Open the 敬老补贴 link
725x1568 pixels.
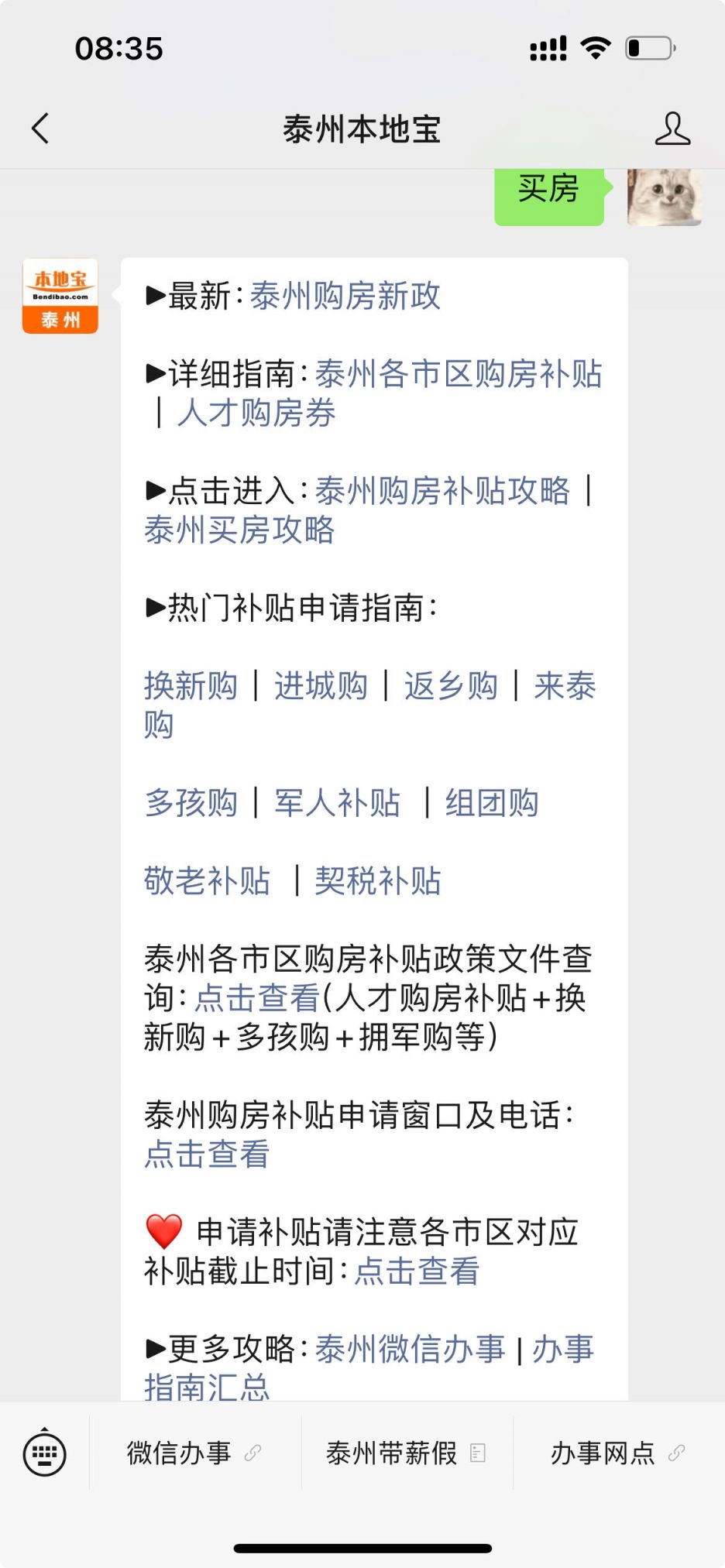pos(207,881)
